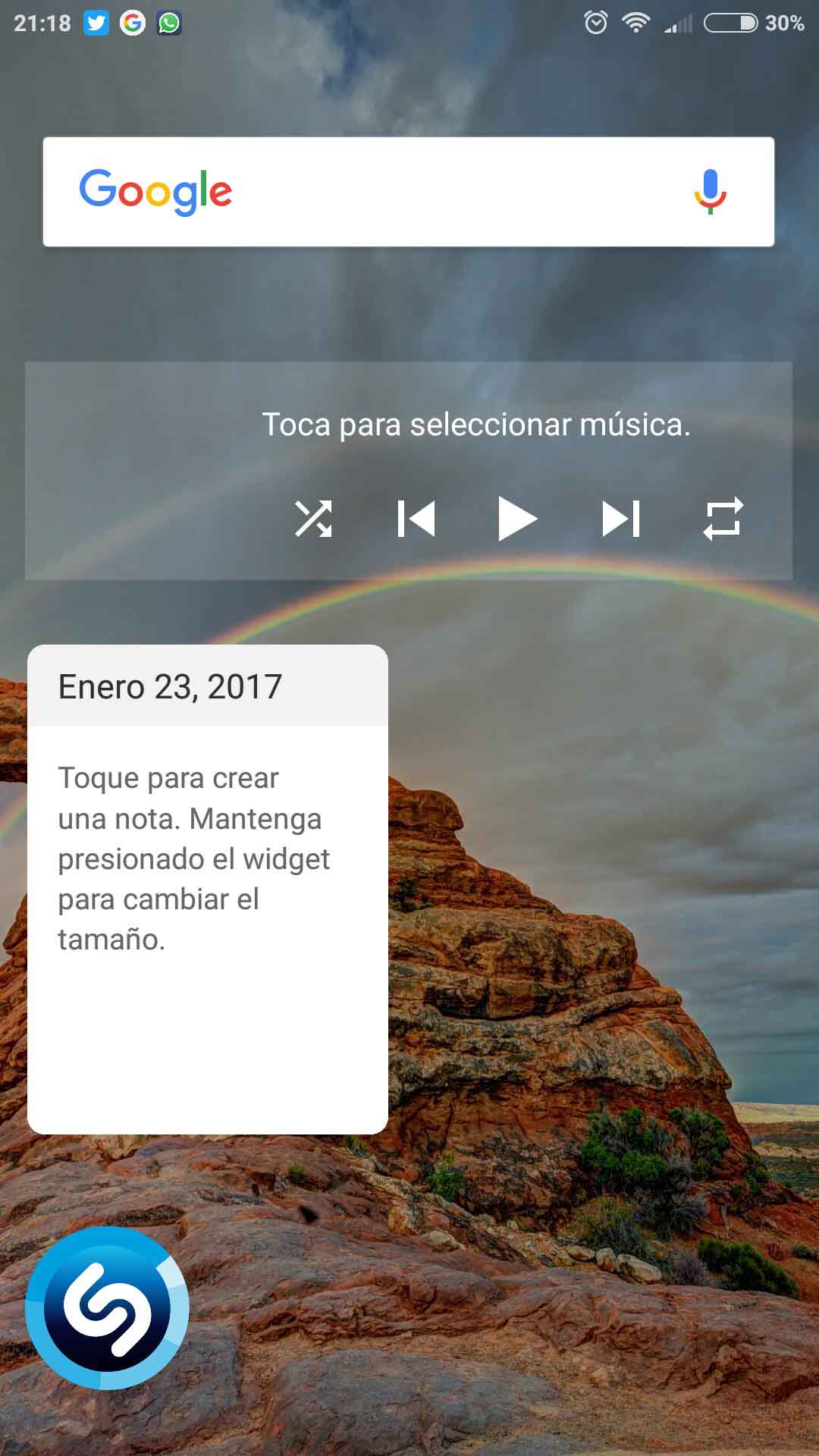Viewport: 819px width, 1456px height.
Task: Play music from the widget
Action: 517,519
